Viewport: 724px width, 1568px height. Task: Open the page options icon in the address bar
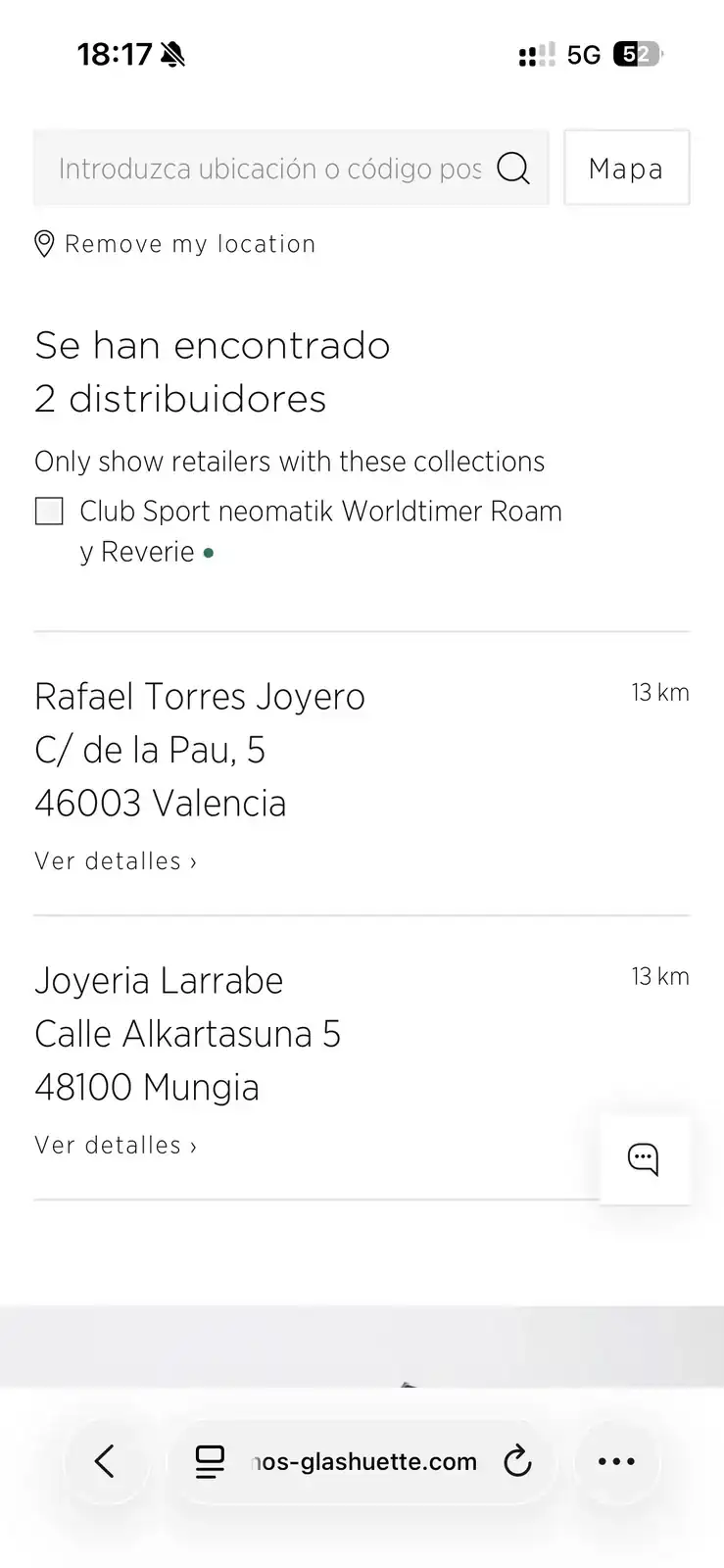(x=210, y=1461)
